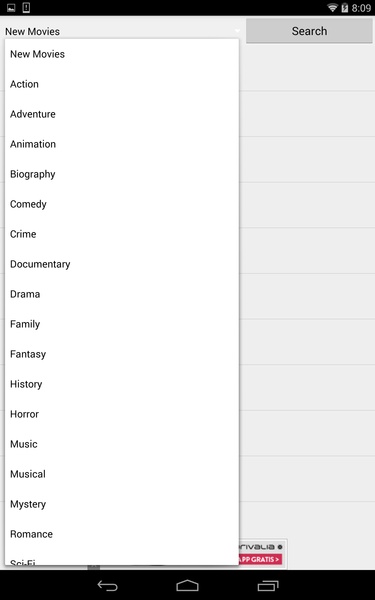Select the Animation category
375x600 pixels.
point(122,144)
